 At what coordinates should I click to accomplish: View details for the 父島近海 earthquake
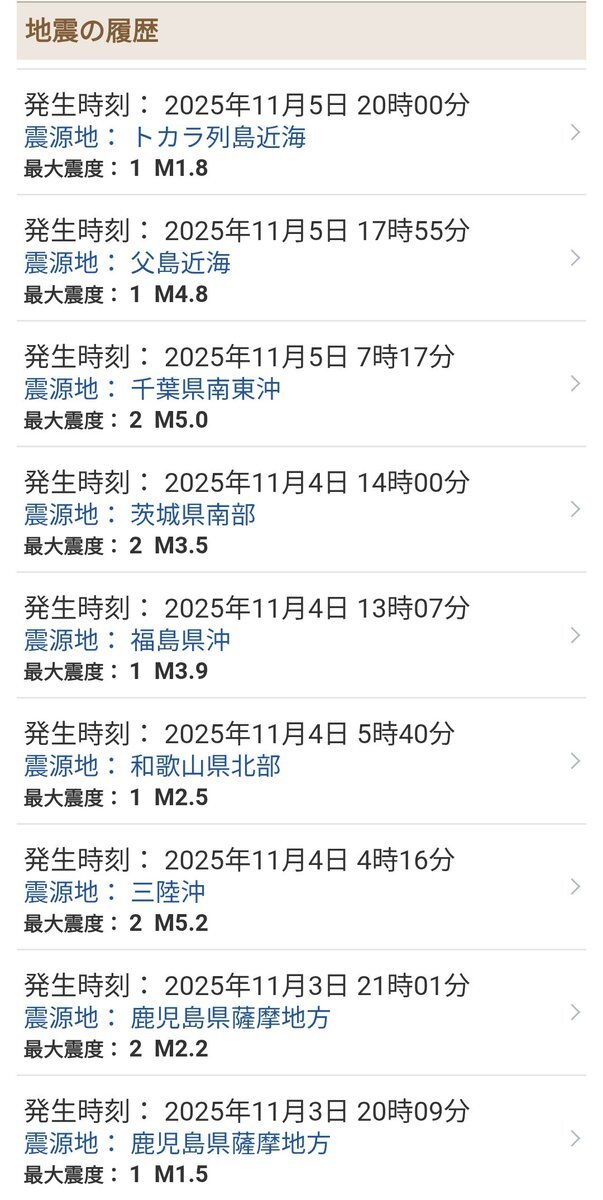coord(300,261)
